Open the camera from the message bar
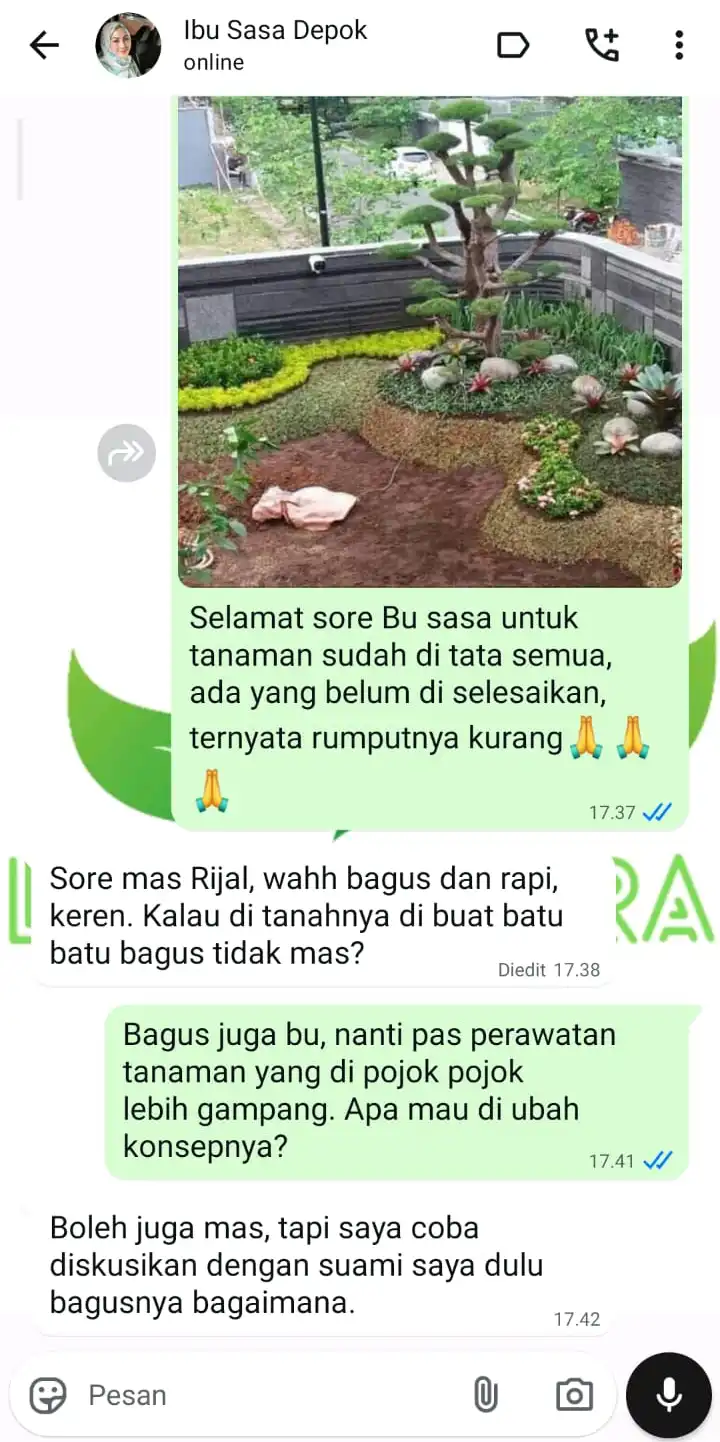Viewport: 720px width, 1442px height. (x=574, y=1395)
